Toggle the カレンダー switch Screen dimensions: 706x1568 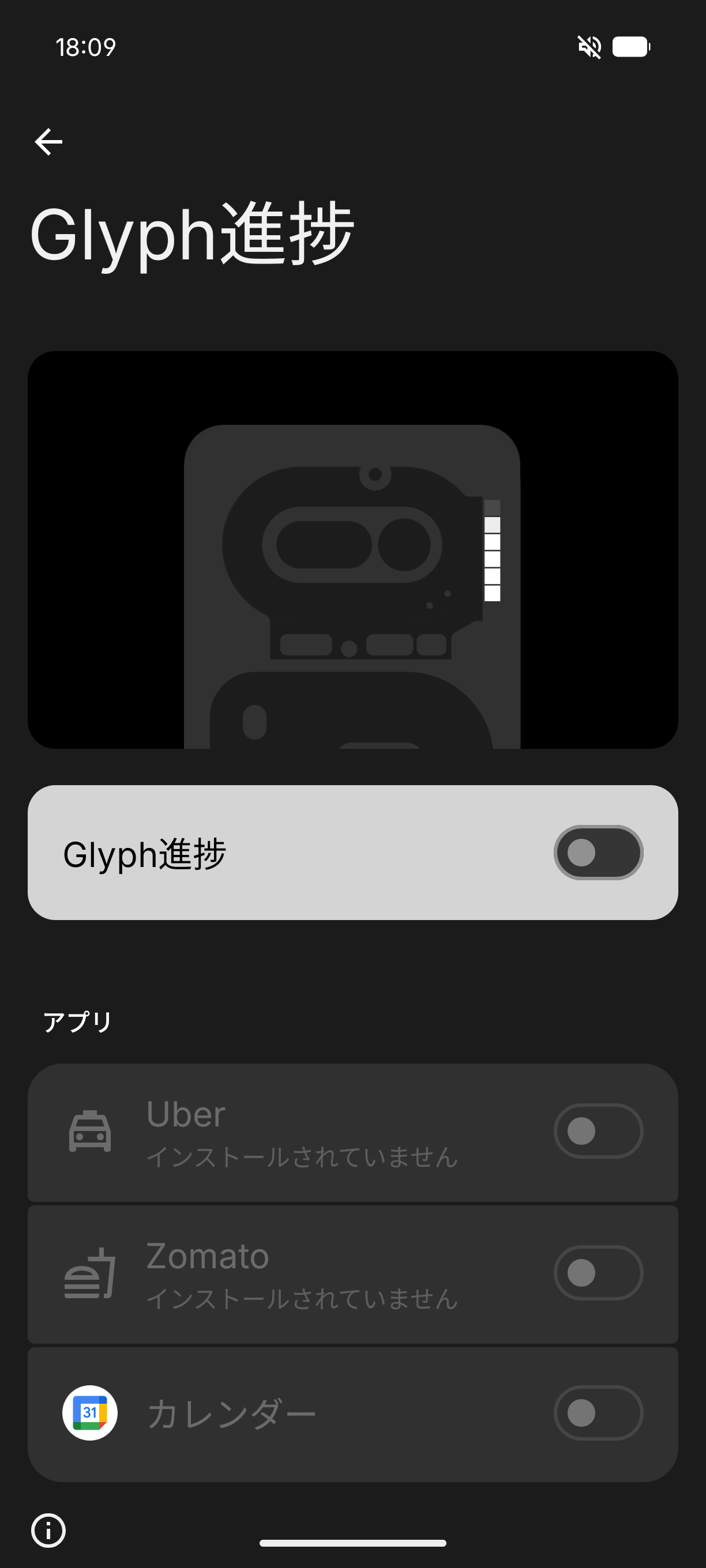point(598,1412)
